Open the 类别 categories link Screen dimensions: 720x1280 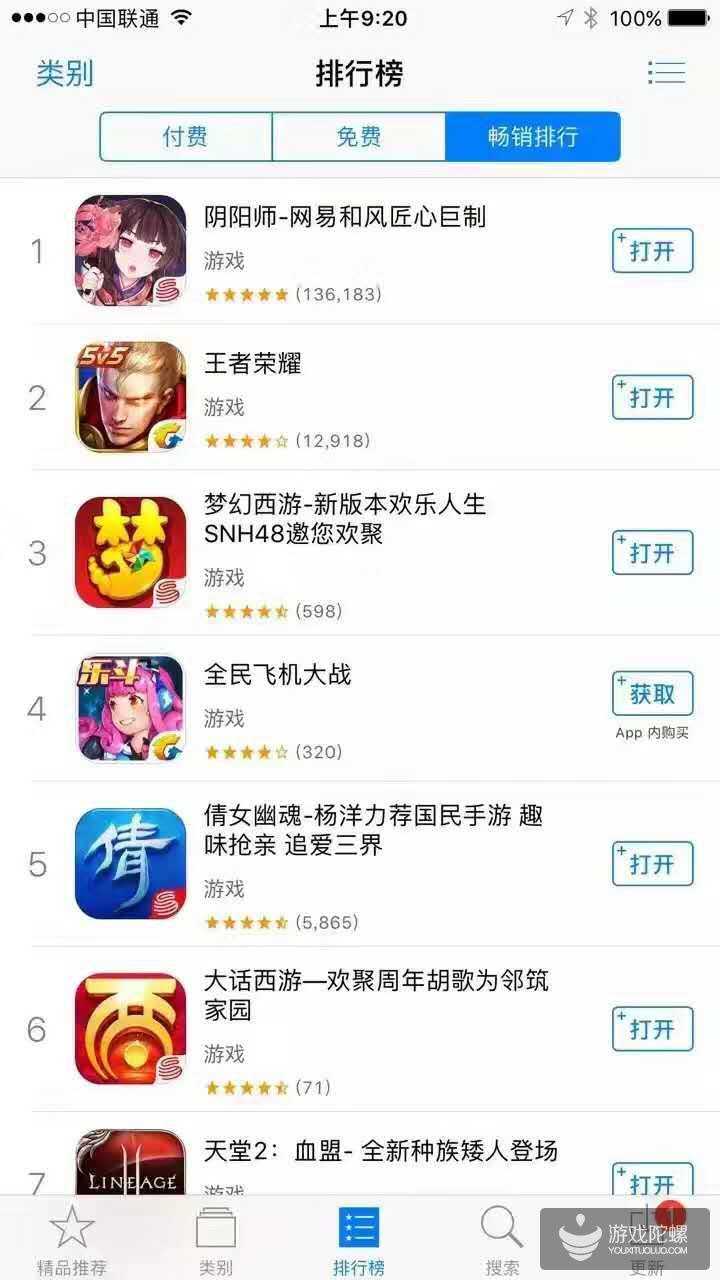click(x=64, y=74)
